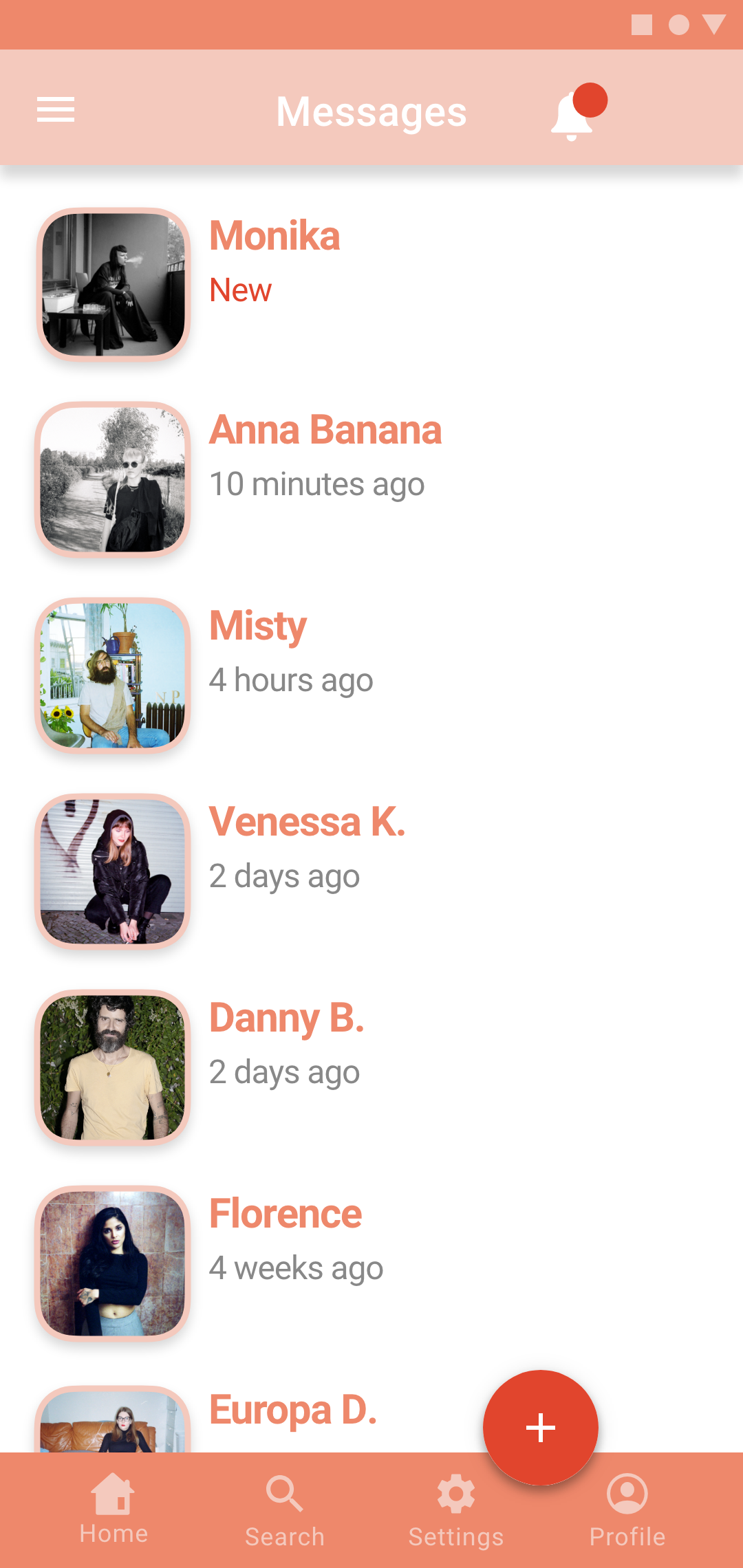Open Misty's conversation
This screenshot has height=1568, width=743.
click(x=371, y=675)
